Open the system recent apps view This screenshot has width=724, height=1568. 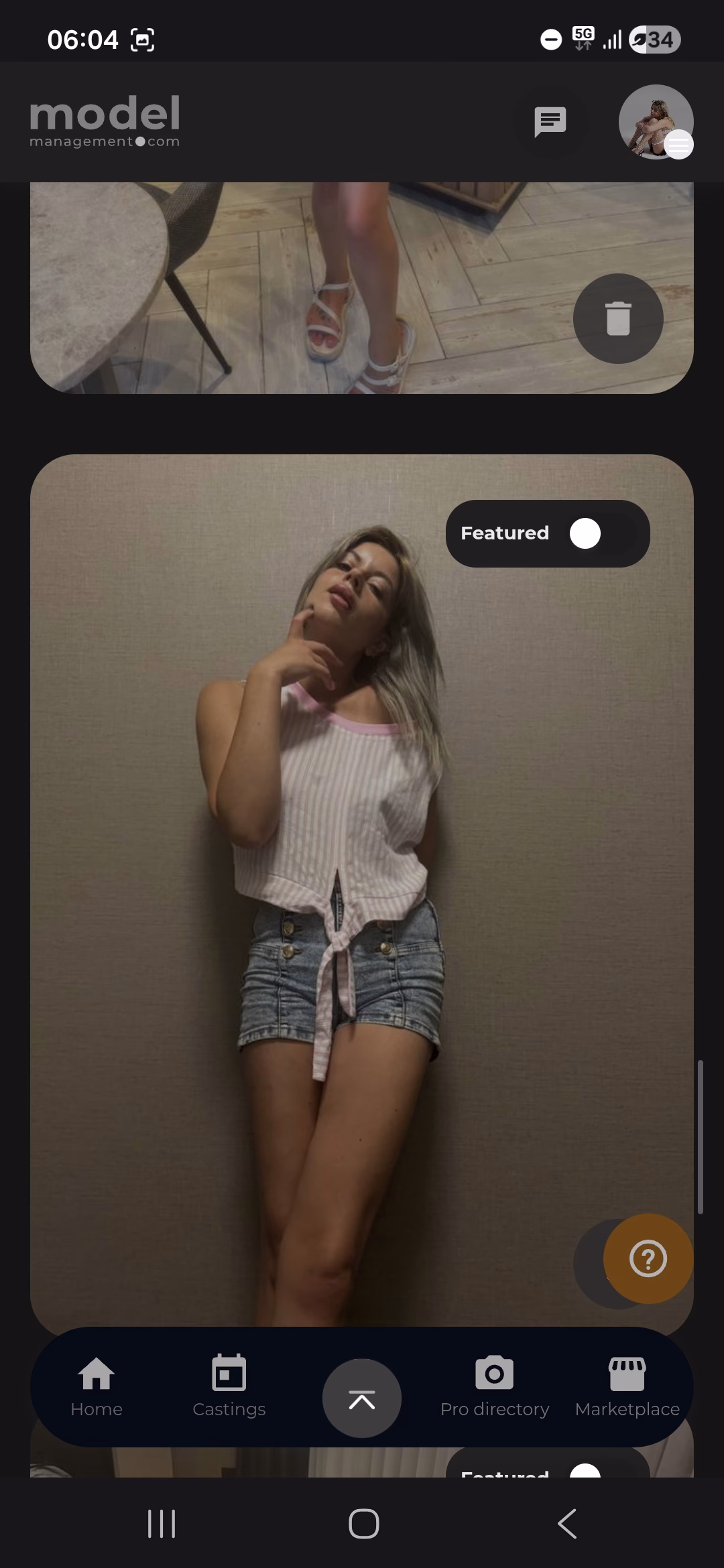tap(162, 1523)
